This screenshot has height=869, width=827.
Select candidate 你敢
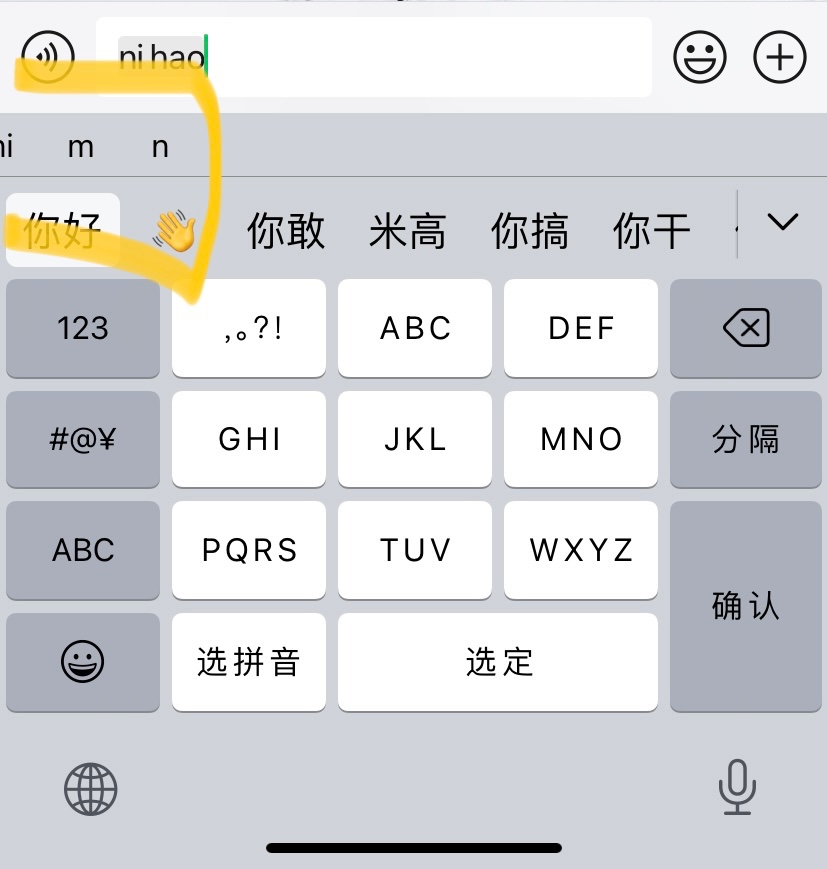pos(286,231)
